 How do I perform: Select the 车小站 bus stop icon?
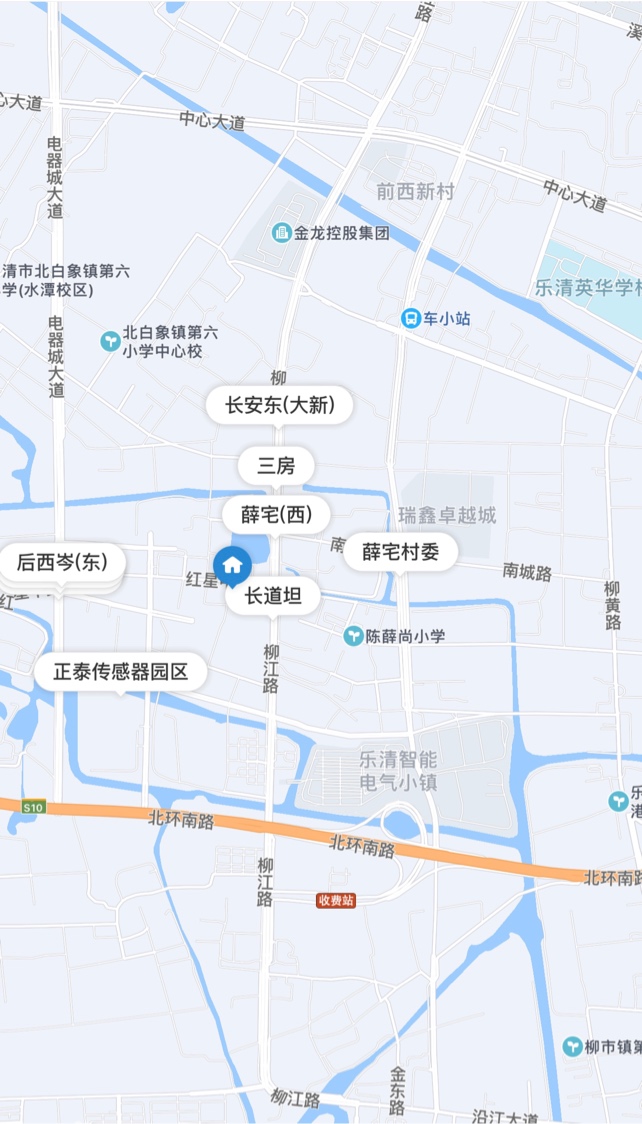click(411, 318)
